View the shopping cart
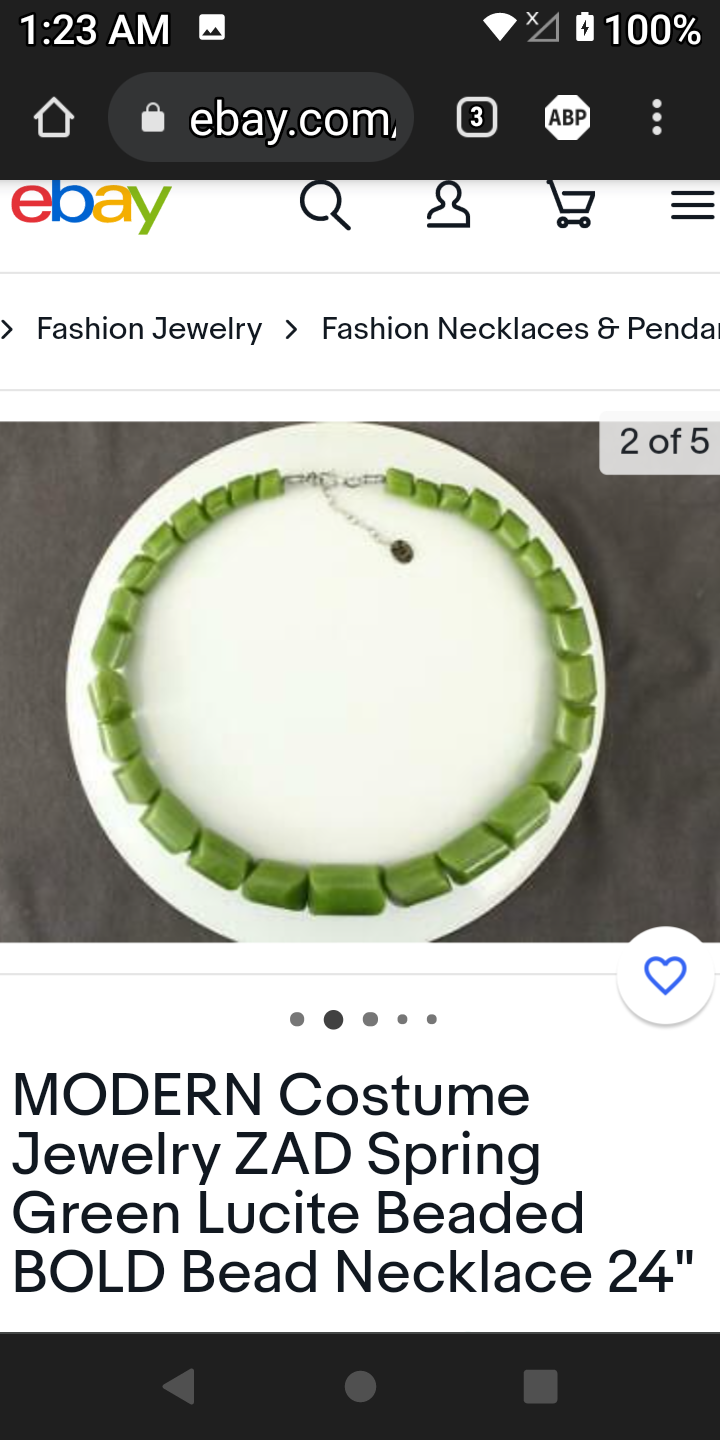720x1440 pixels. [571, 206]
